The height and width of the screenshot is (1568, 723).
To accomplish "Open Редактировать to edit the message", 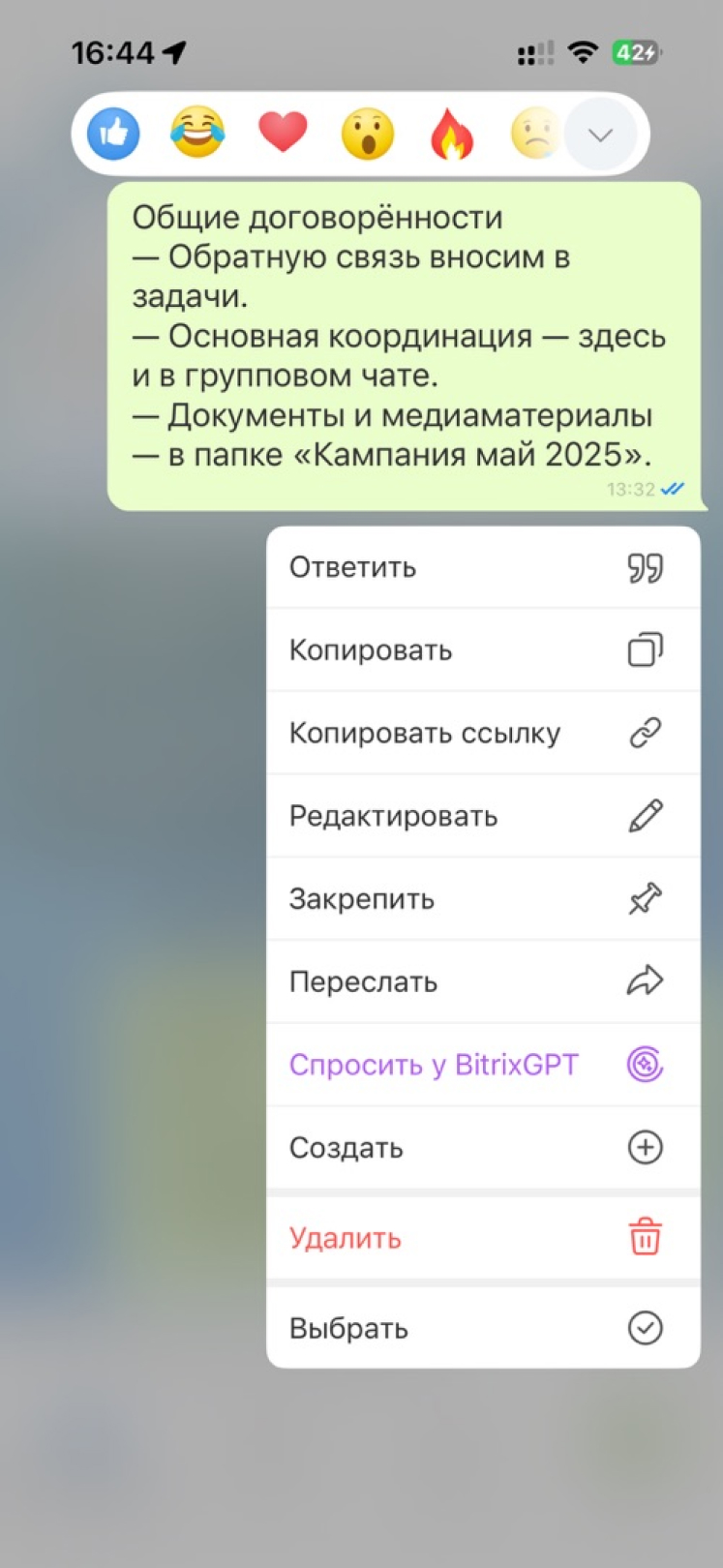I will 482,816.
